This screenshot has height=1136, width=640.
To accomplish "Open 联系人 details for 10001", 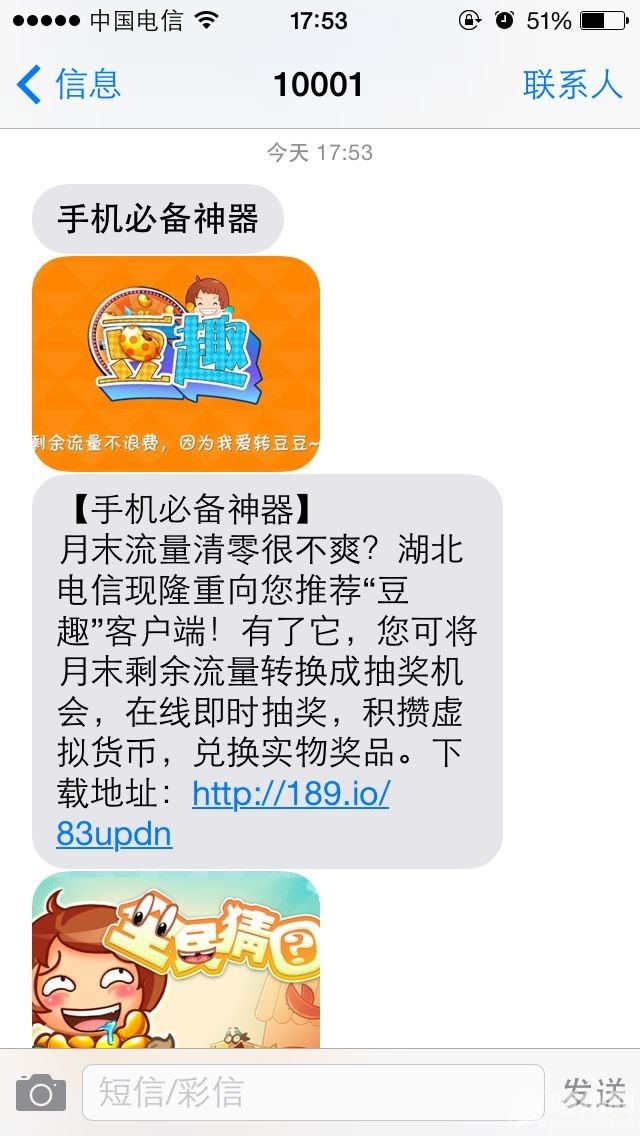I will (572, 85).
